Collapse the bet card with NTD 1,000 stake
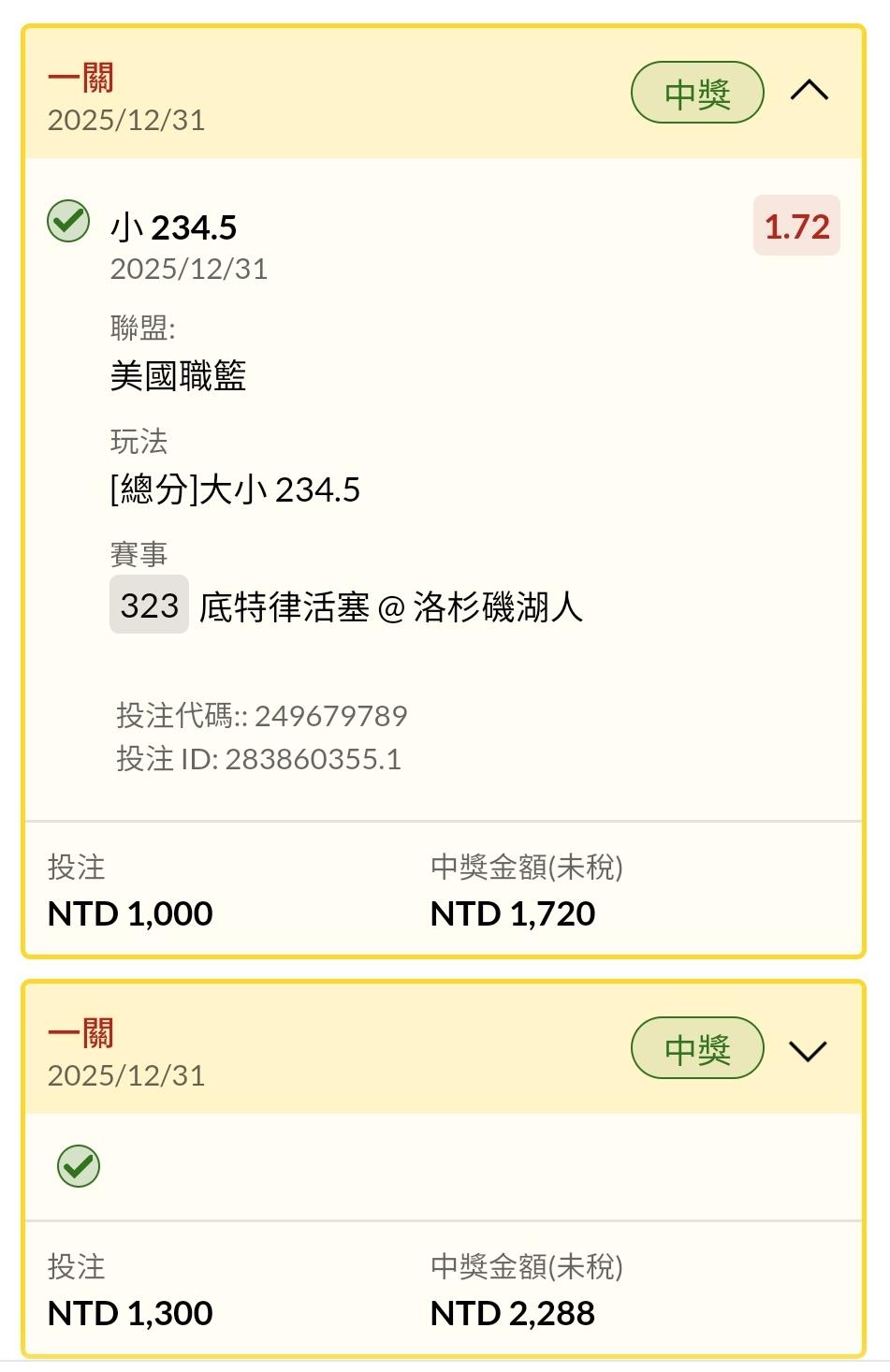Screen dimensions: 890x1372 [x=809, y=91]
